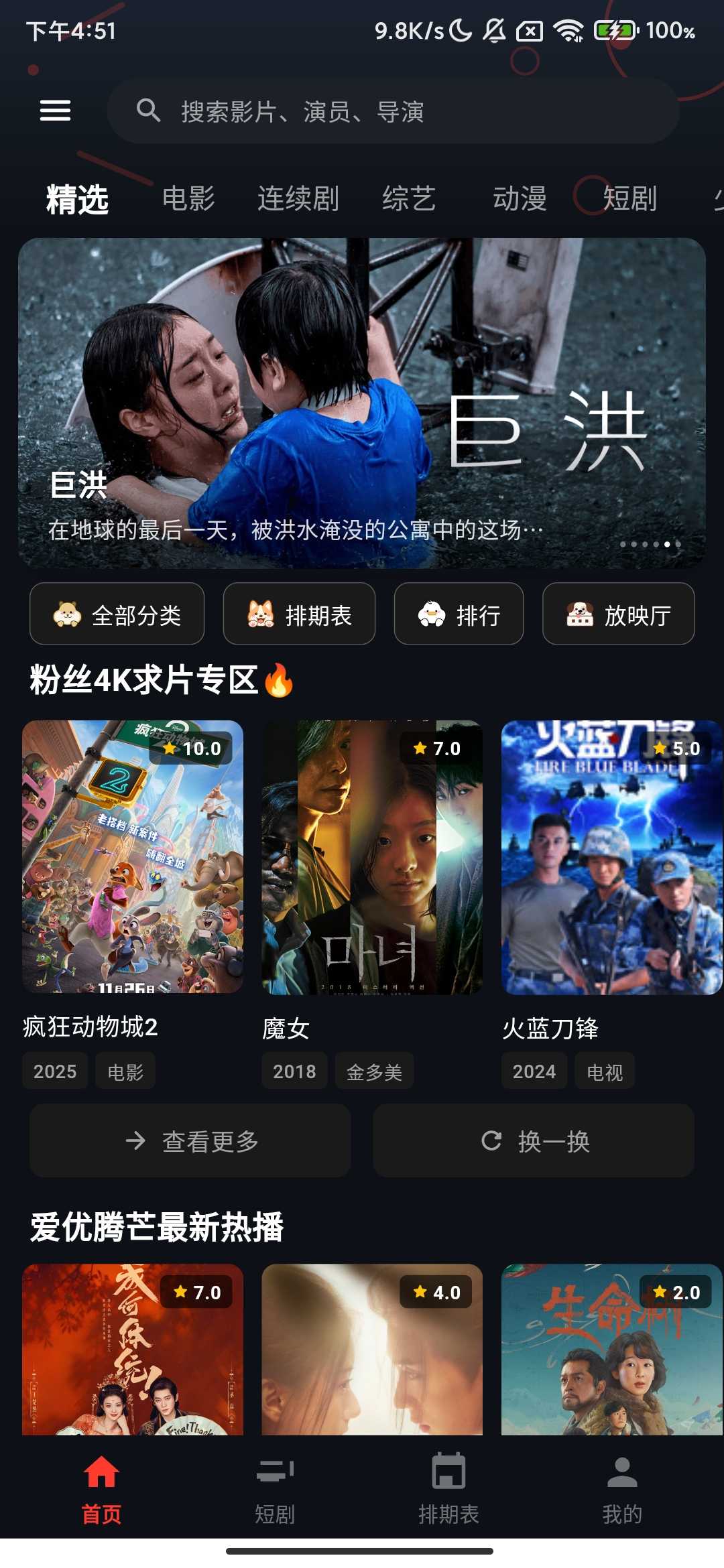Open 全部分类 categories

(117, 614)
